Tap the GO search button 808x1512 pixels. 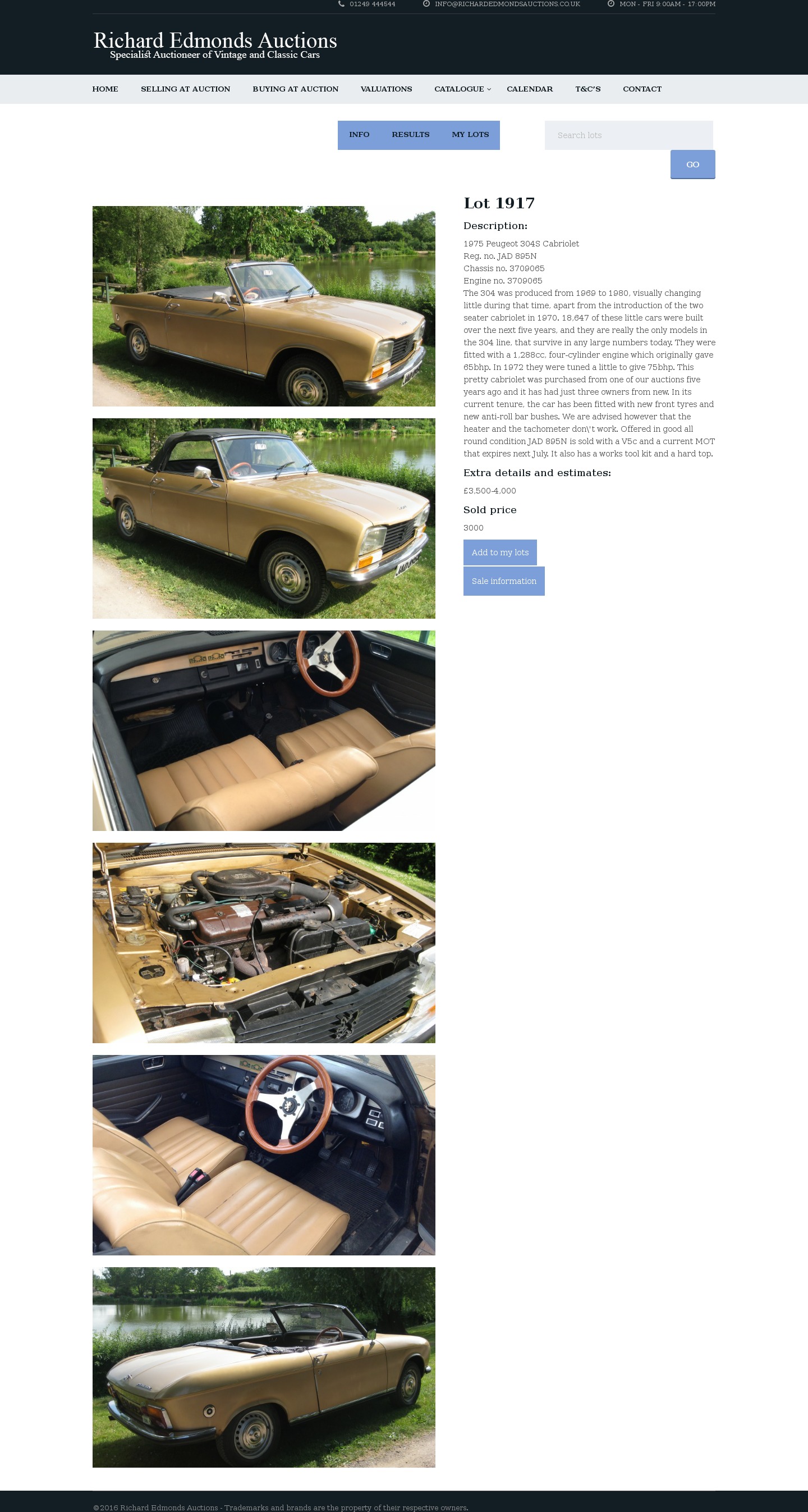click(692, 165)
